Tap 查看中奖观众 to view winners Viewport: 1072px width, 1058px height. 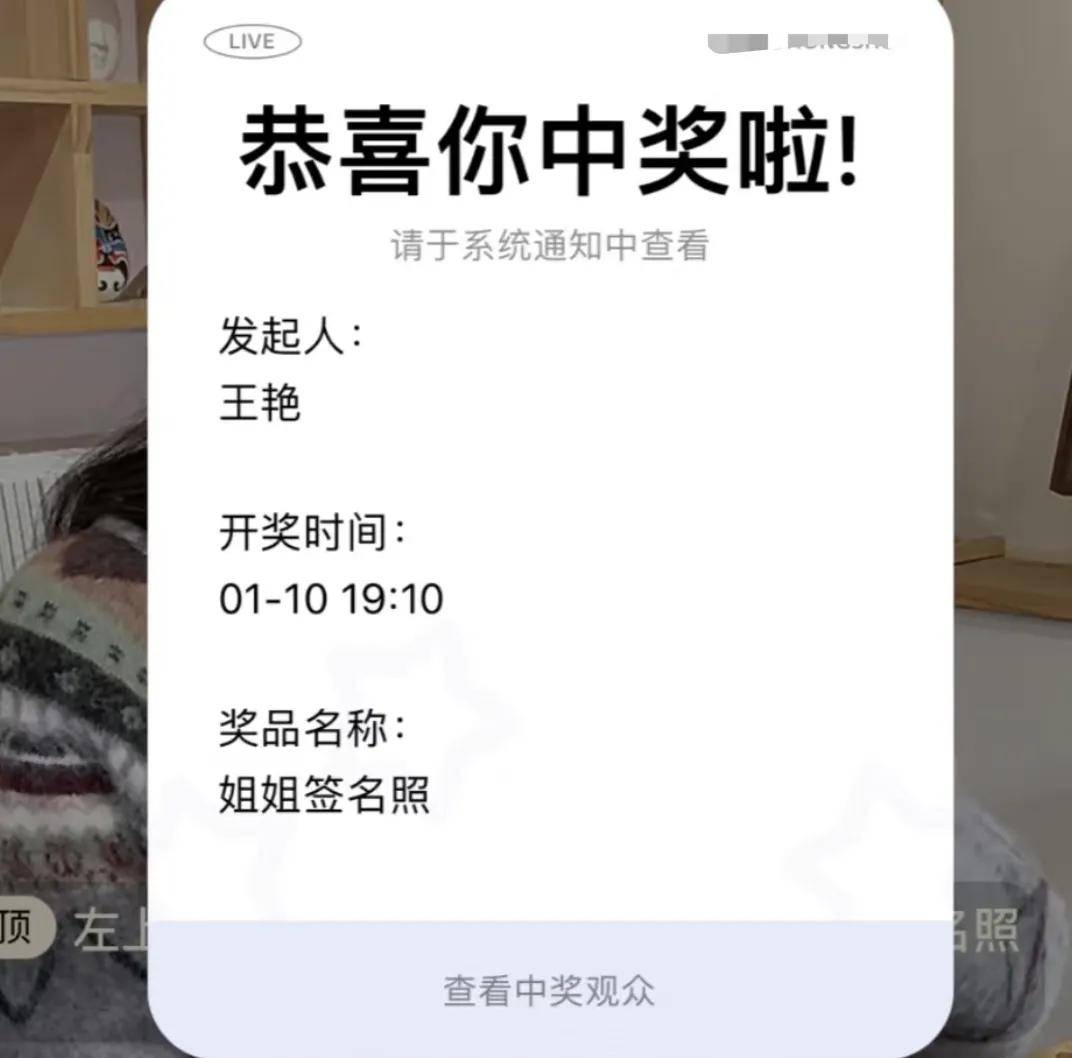549,990
